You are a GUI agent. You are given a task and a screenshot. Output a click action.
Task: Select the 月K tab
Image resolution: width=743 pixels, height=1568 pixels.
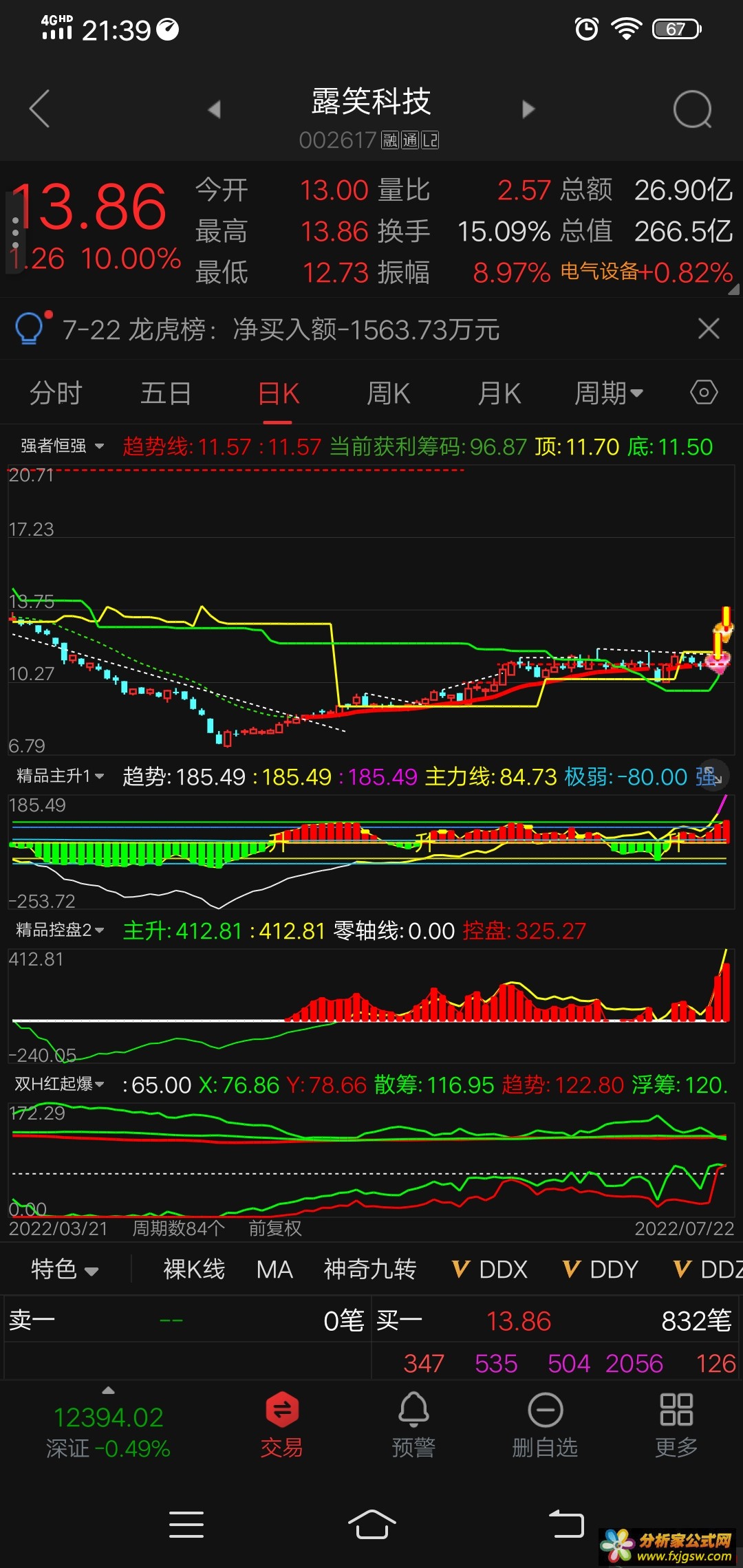click(x=499, y=393)
